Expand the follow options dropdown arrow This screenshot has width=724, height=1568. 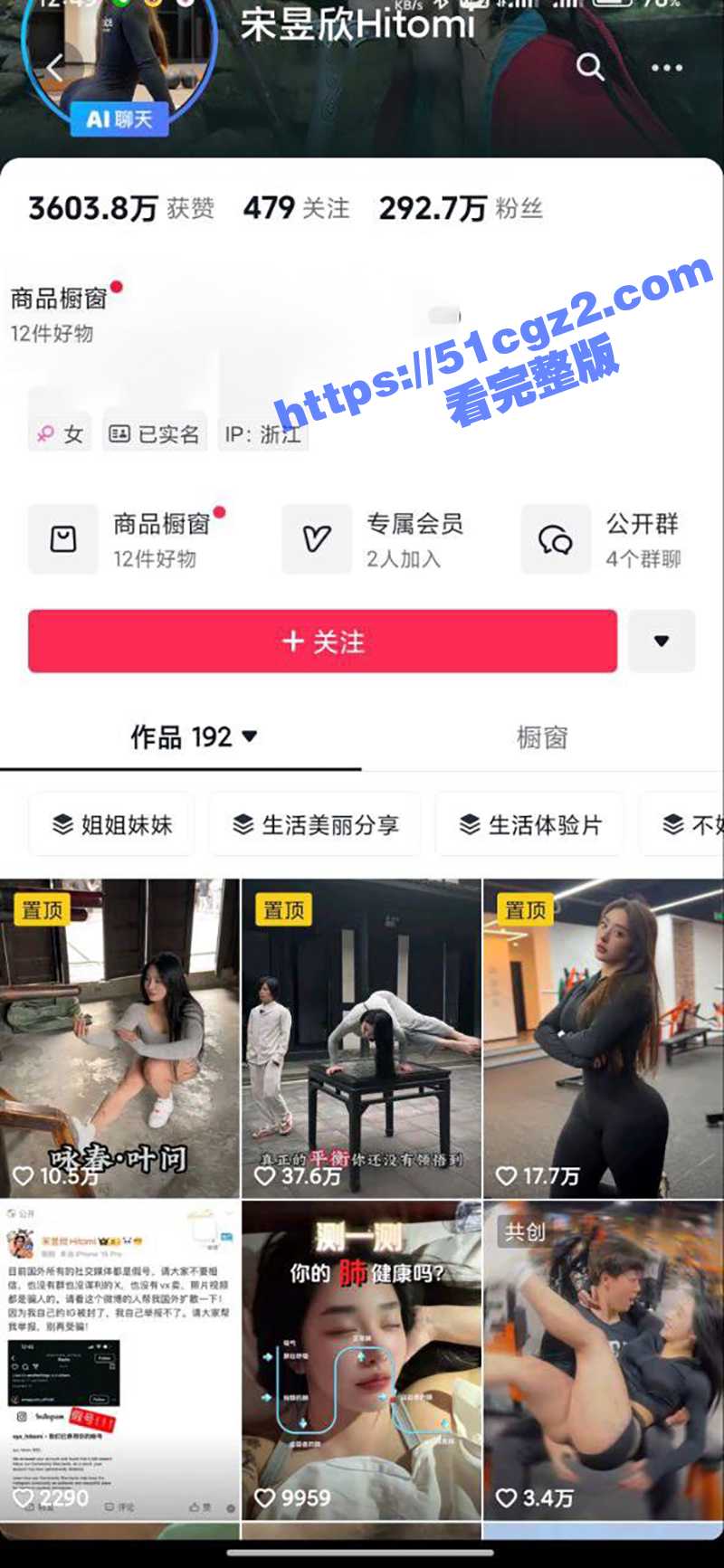click(661, 641)
